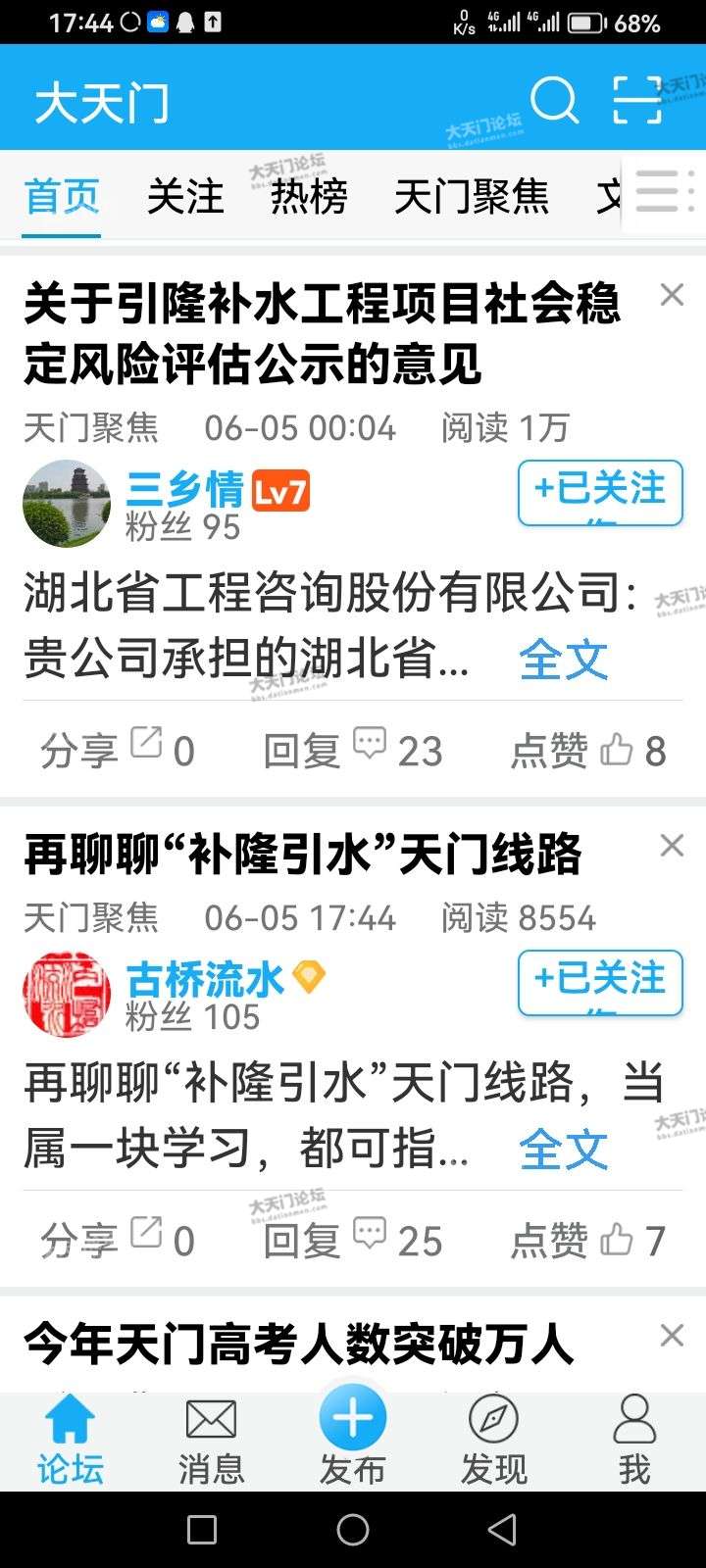Like the post with 8 likes

pyautogui.click(x=588, y=751)
